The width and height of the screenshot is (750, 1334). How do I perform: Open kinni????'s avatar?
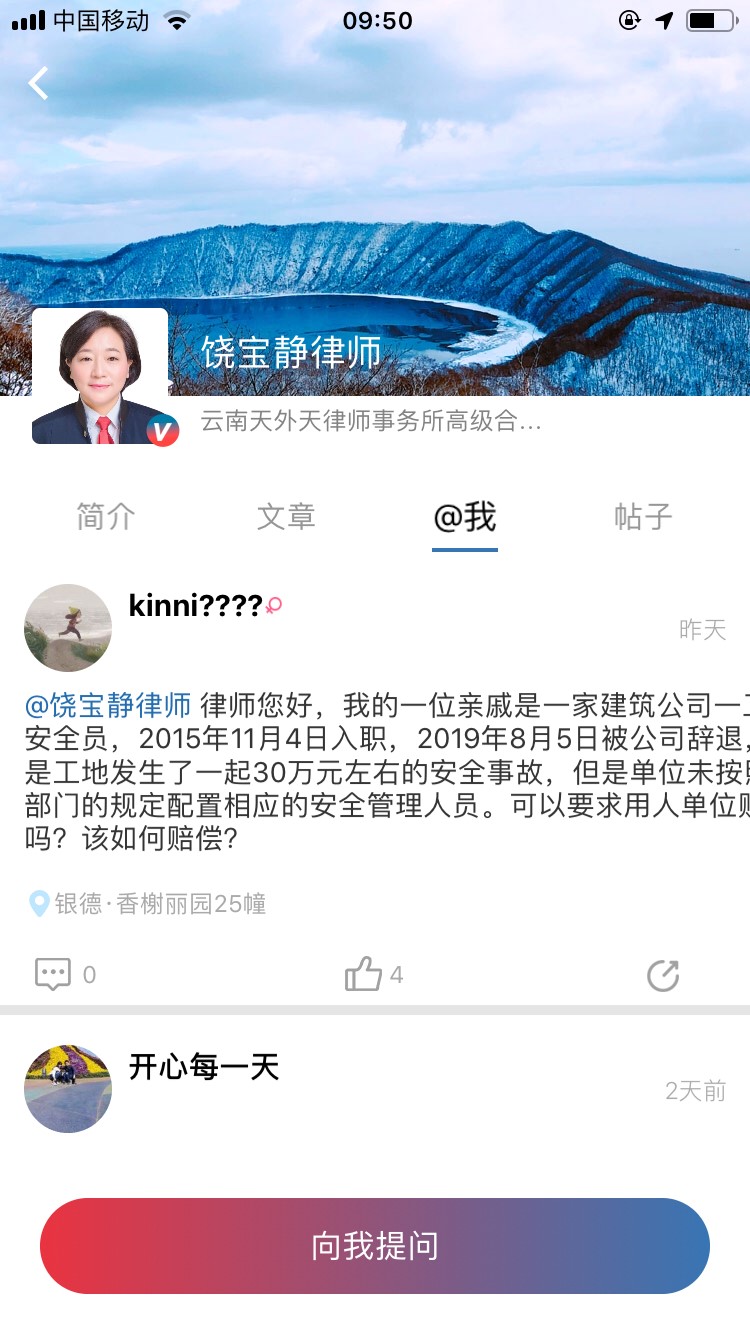coord(68,628)
